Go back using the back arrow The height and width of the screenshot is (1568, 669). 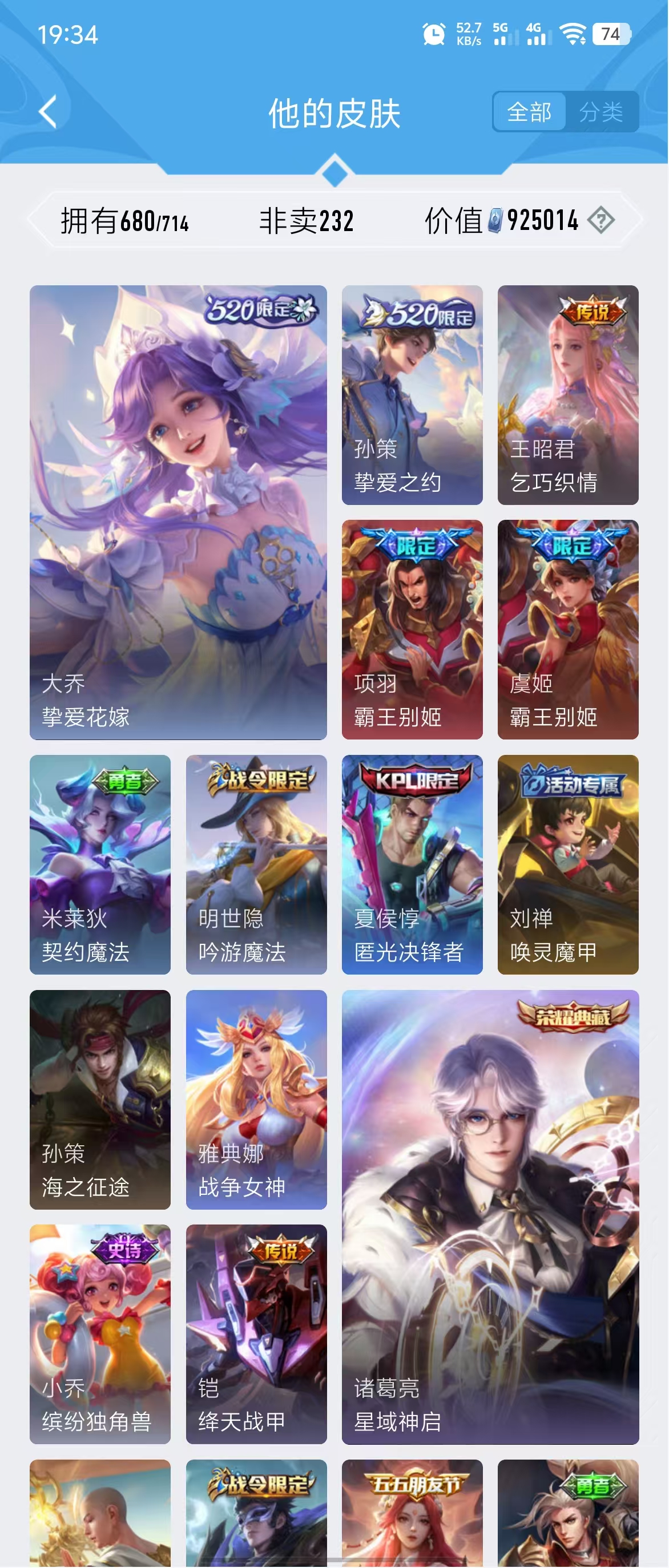point(47,112)
